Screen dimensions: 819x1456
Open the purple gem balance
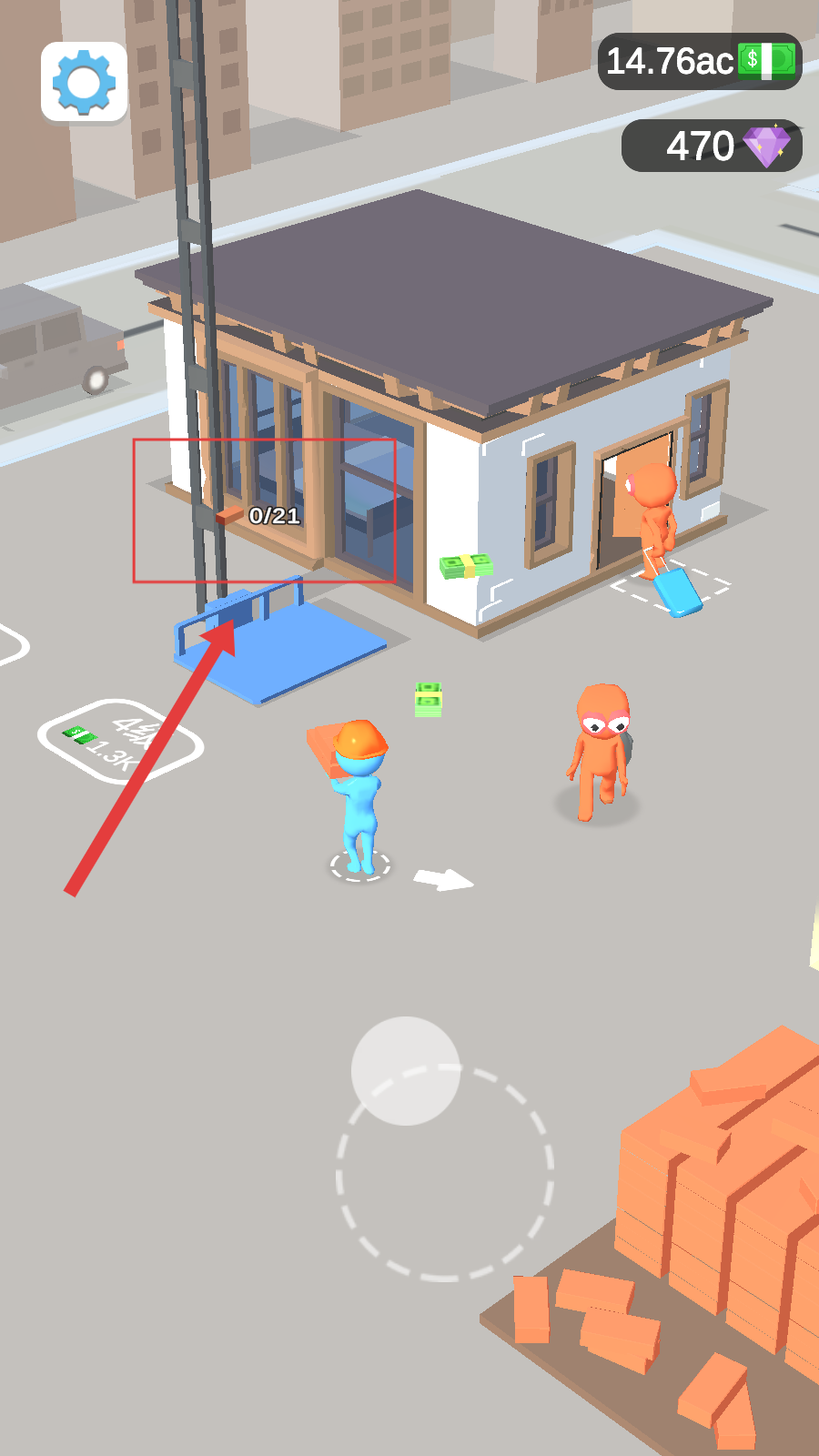[712, 146]
